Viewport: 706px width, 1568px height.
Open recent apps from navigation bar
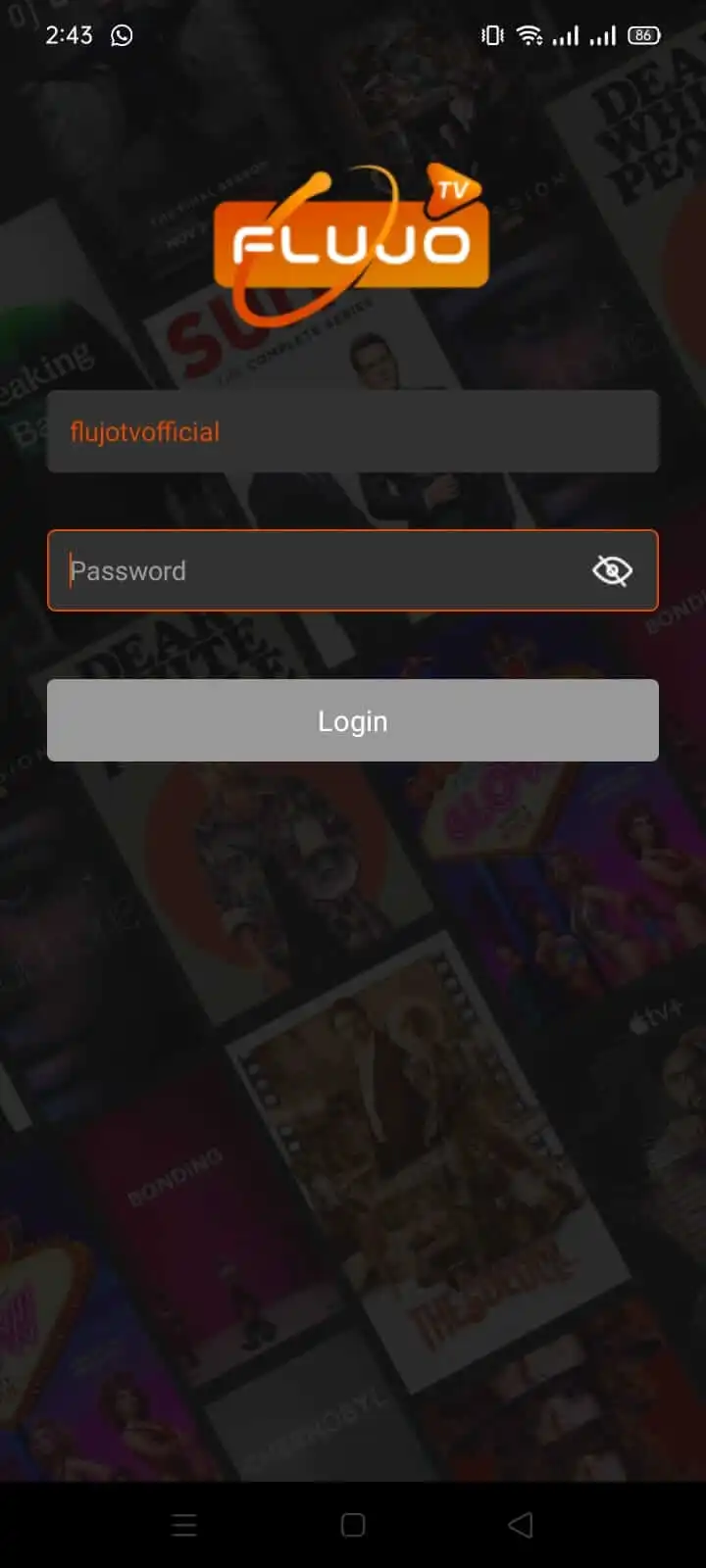(184, 1525)
